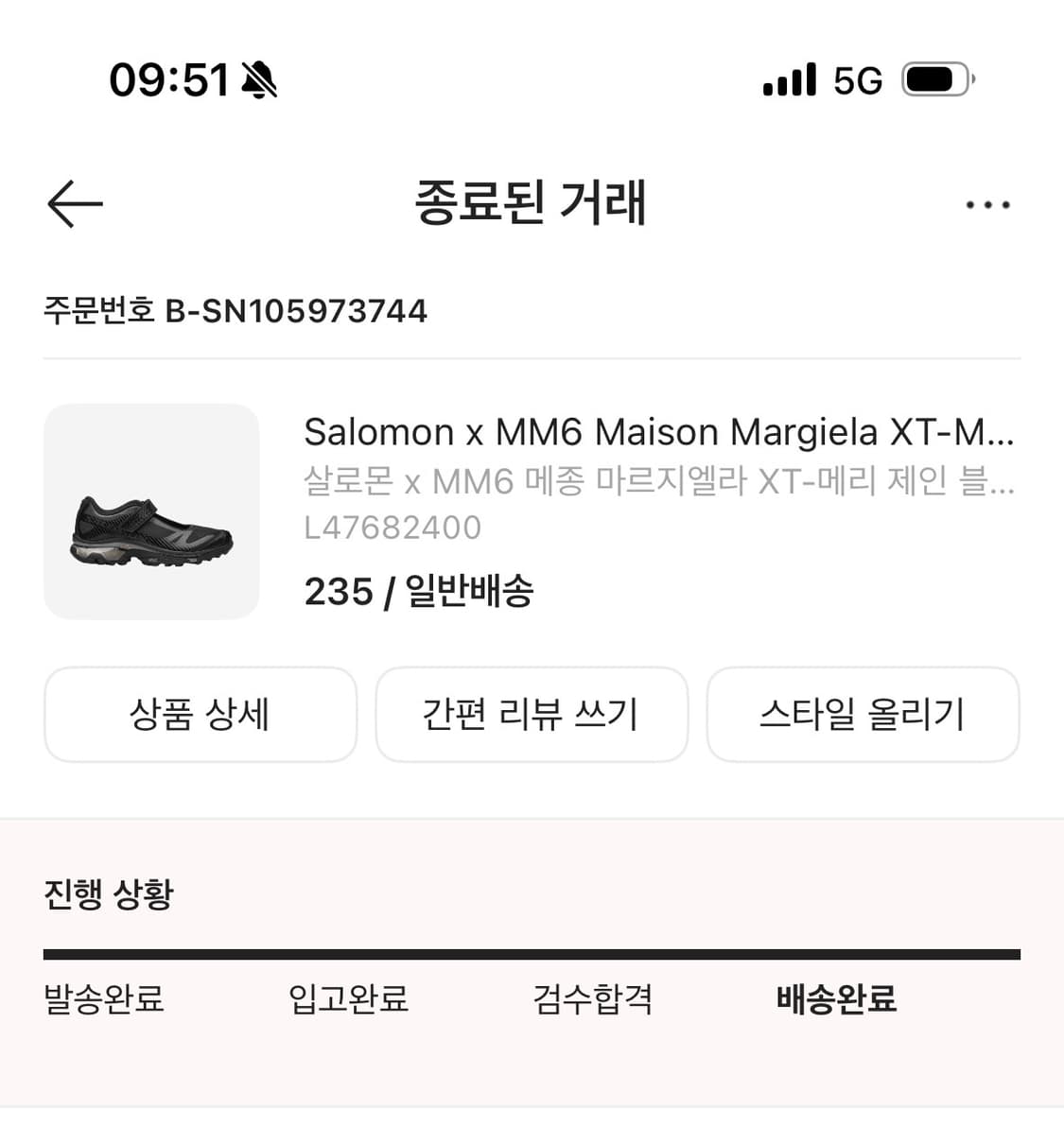Tap the 5G network indicator

coord(856,79)
